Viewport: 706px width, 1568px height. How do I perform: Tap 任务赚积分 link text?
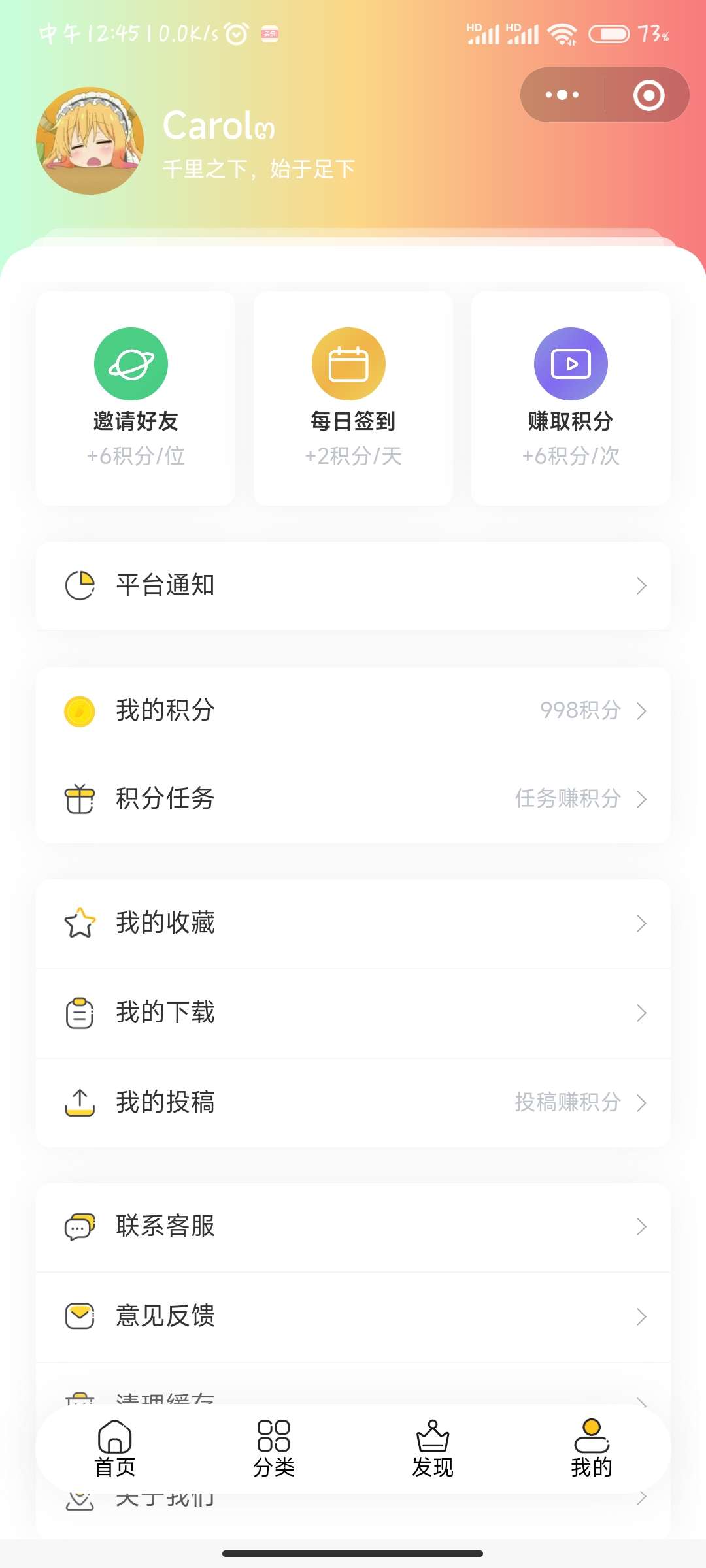567,798
